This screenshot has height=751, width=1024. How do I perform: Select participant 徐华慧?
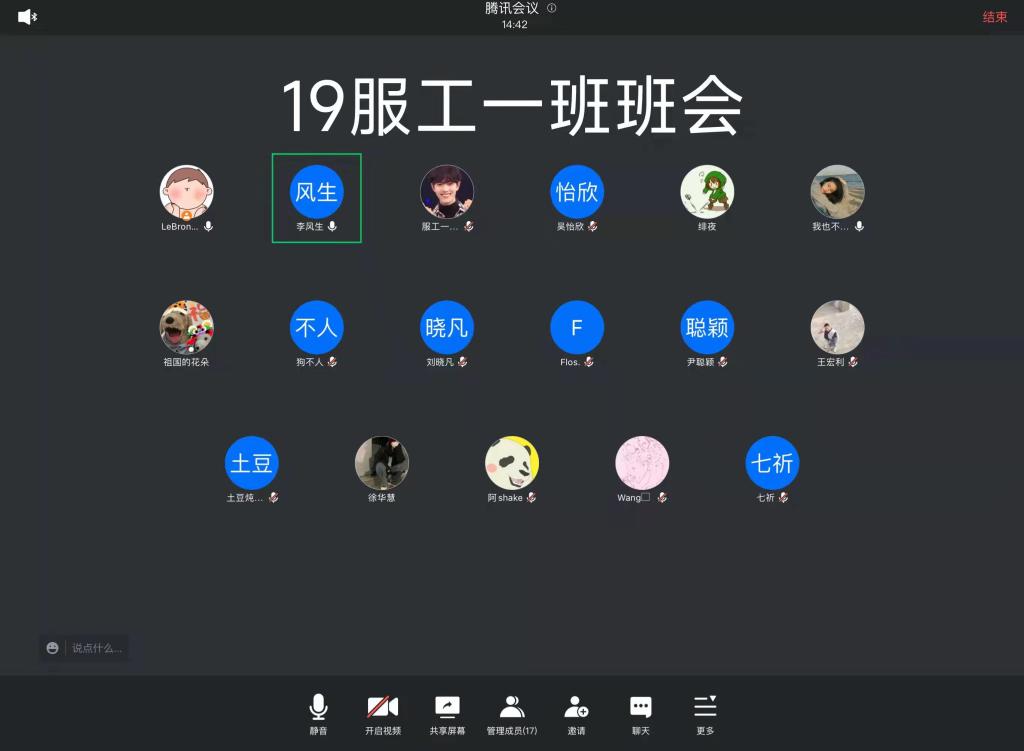pos(381,463)
